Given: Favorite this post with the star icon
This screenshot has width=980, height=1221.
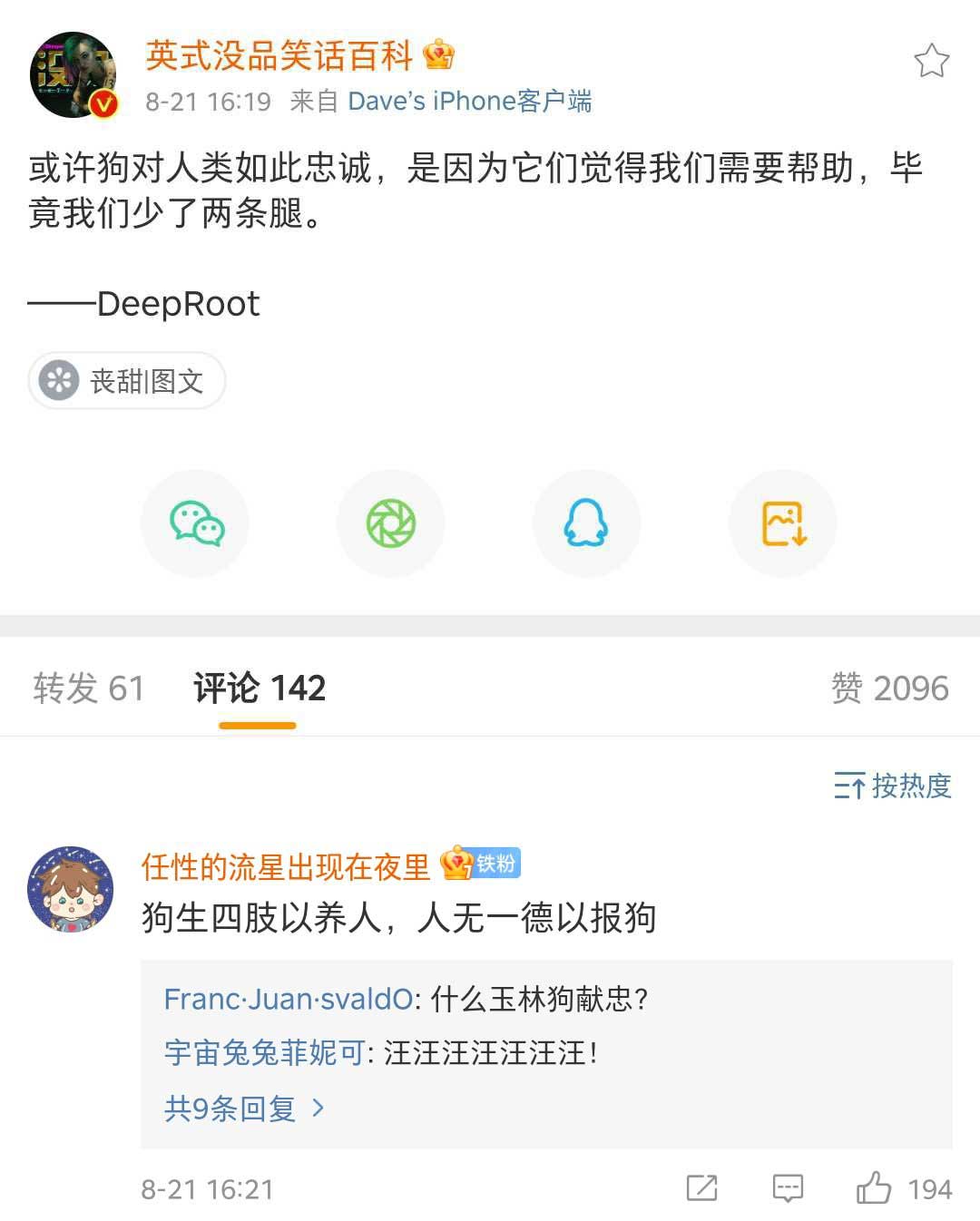Looking at the screenshot, I should [x=931, y=61].
